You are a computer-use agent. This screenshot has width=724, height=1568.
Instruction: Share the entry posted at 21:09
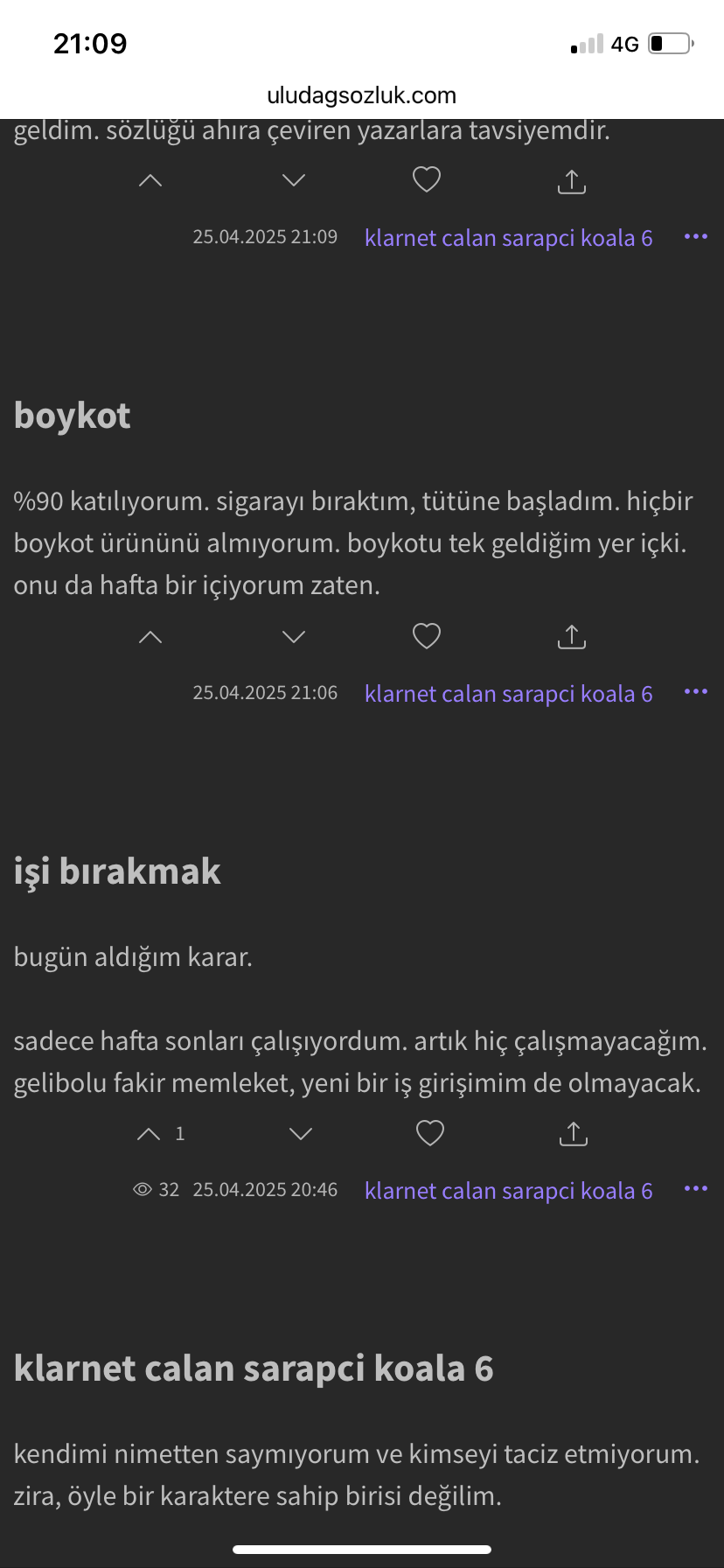click(x=572, y=181)
